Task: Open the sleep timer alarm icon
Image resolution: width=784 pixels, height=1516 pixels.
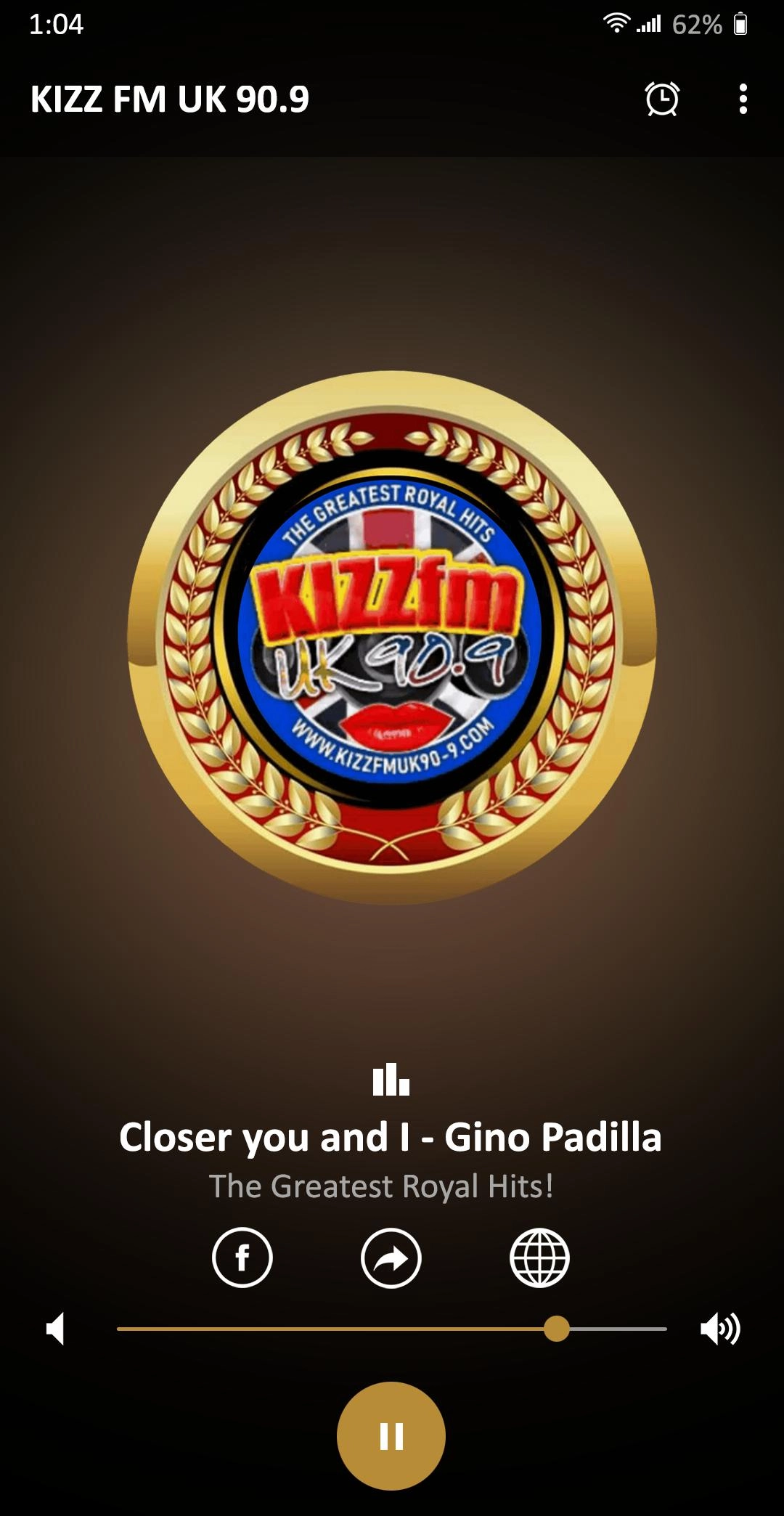Action: pyautogui.click(x=662, y=99)
